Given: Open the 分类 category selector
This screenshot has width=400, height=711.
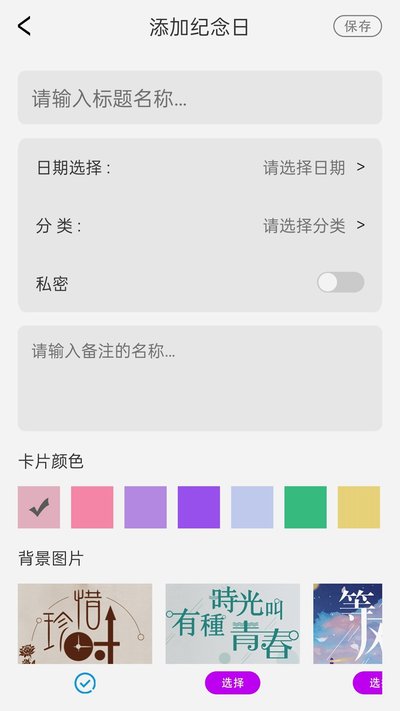Looking at the screenshot, I should 200,225.
